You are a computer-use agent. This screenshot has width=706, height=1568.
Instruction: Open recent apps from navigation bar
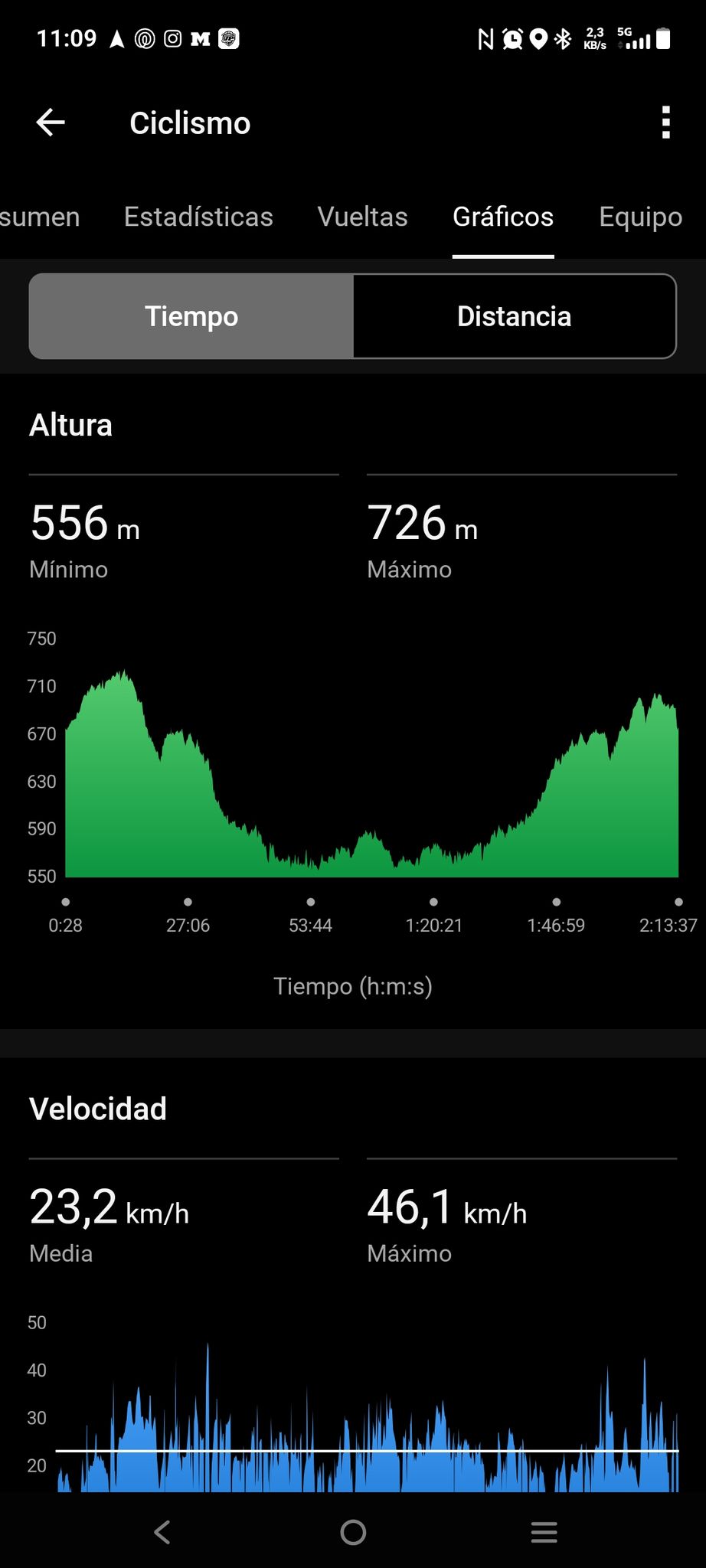coord(544,1532)
